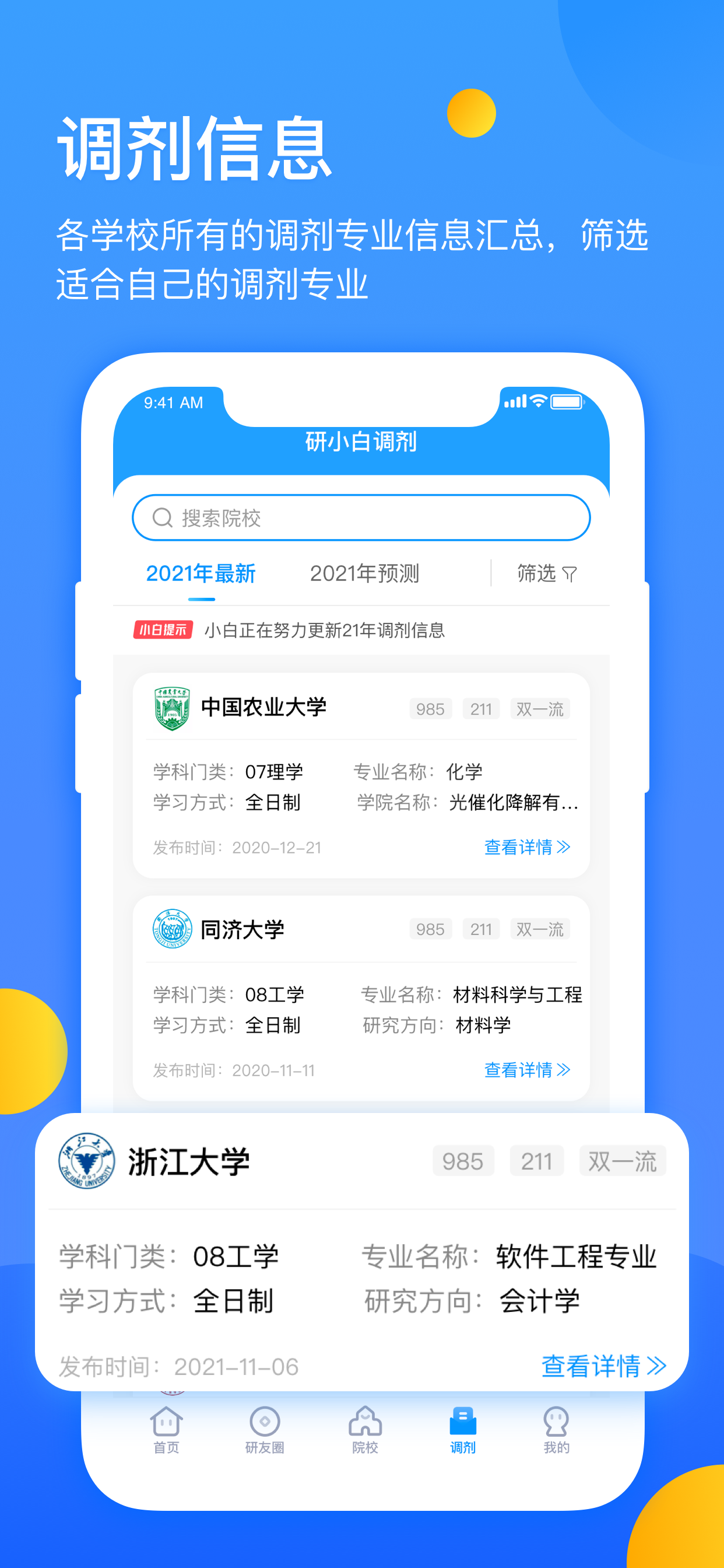The height and width of the screenshot is (1568, 724).
Task: Open 查看详情 arrow on the 同济大学 card
Action: pos(527,1070)
